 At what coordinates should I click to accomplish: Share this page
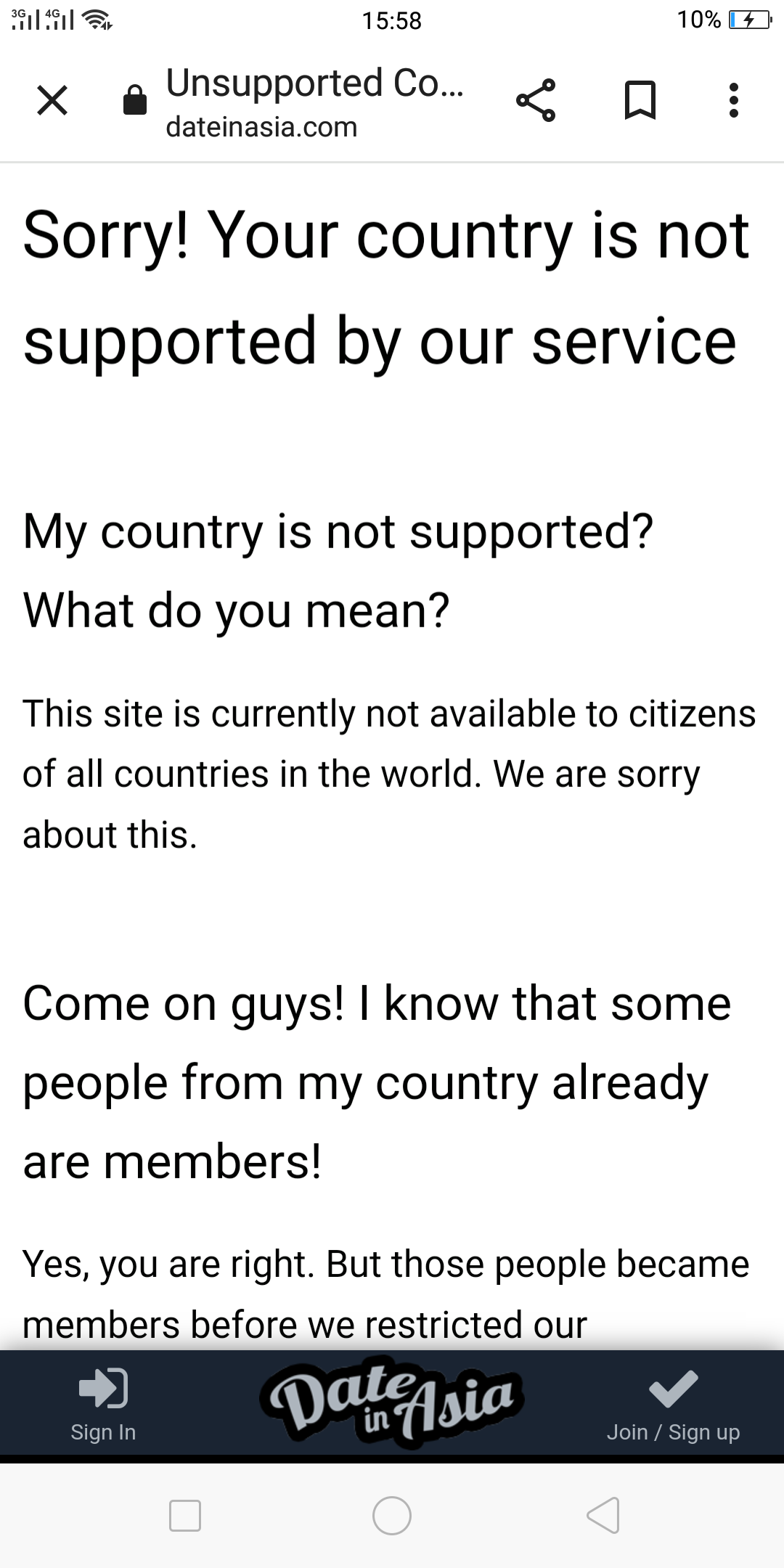click(x=536, y=100)
